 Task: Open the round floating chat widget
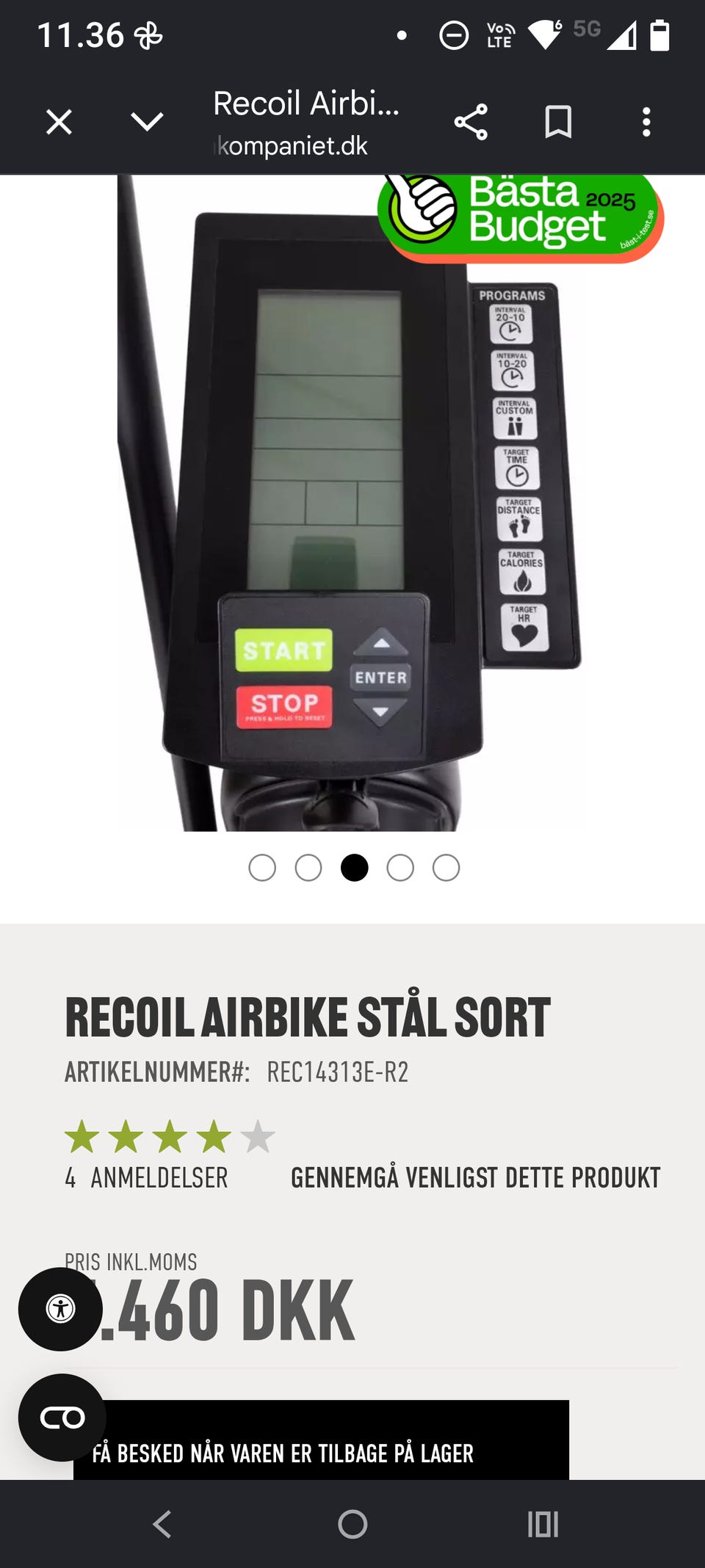click(62, 1418)
